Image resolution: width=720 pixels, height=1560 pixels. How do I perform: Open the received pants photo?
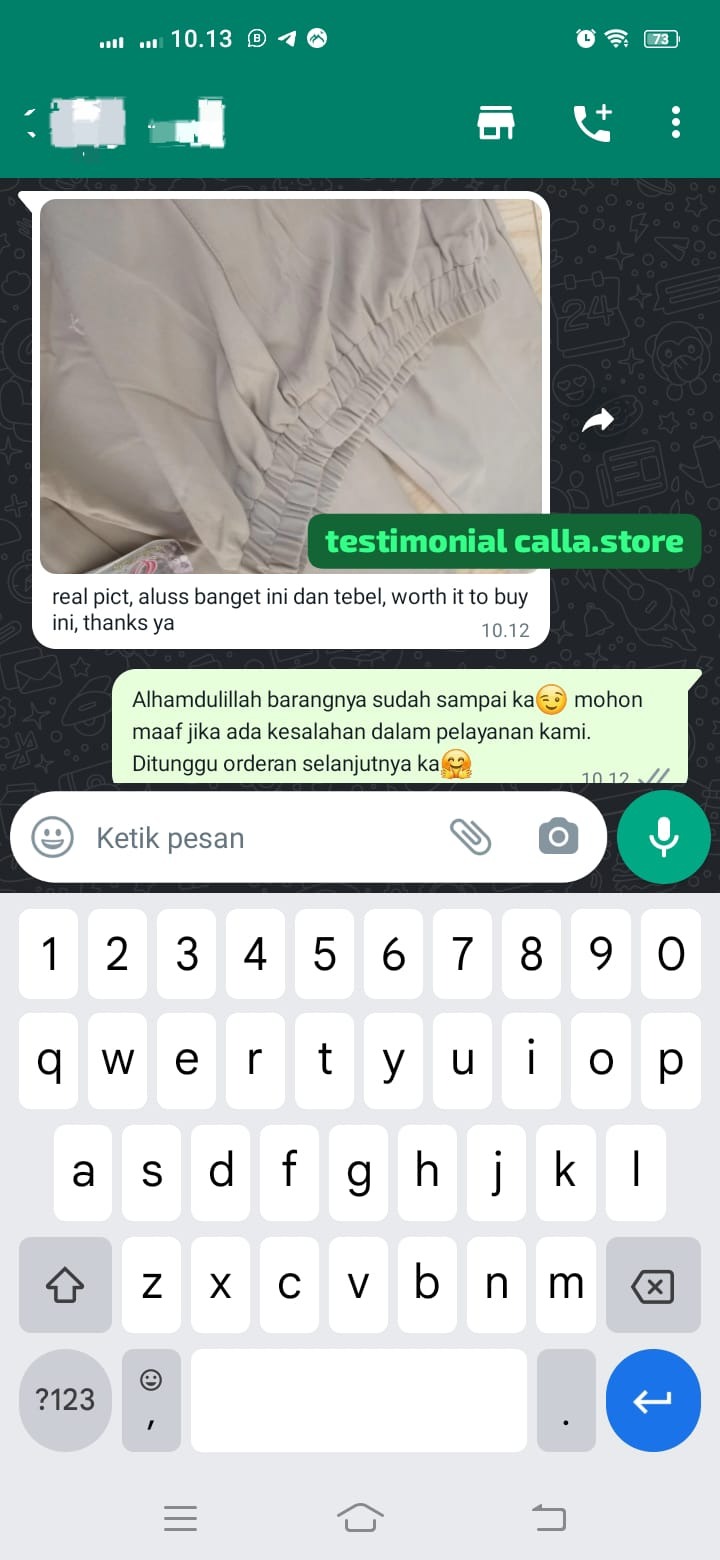point(292,385)
